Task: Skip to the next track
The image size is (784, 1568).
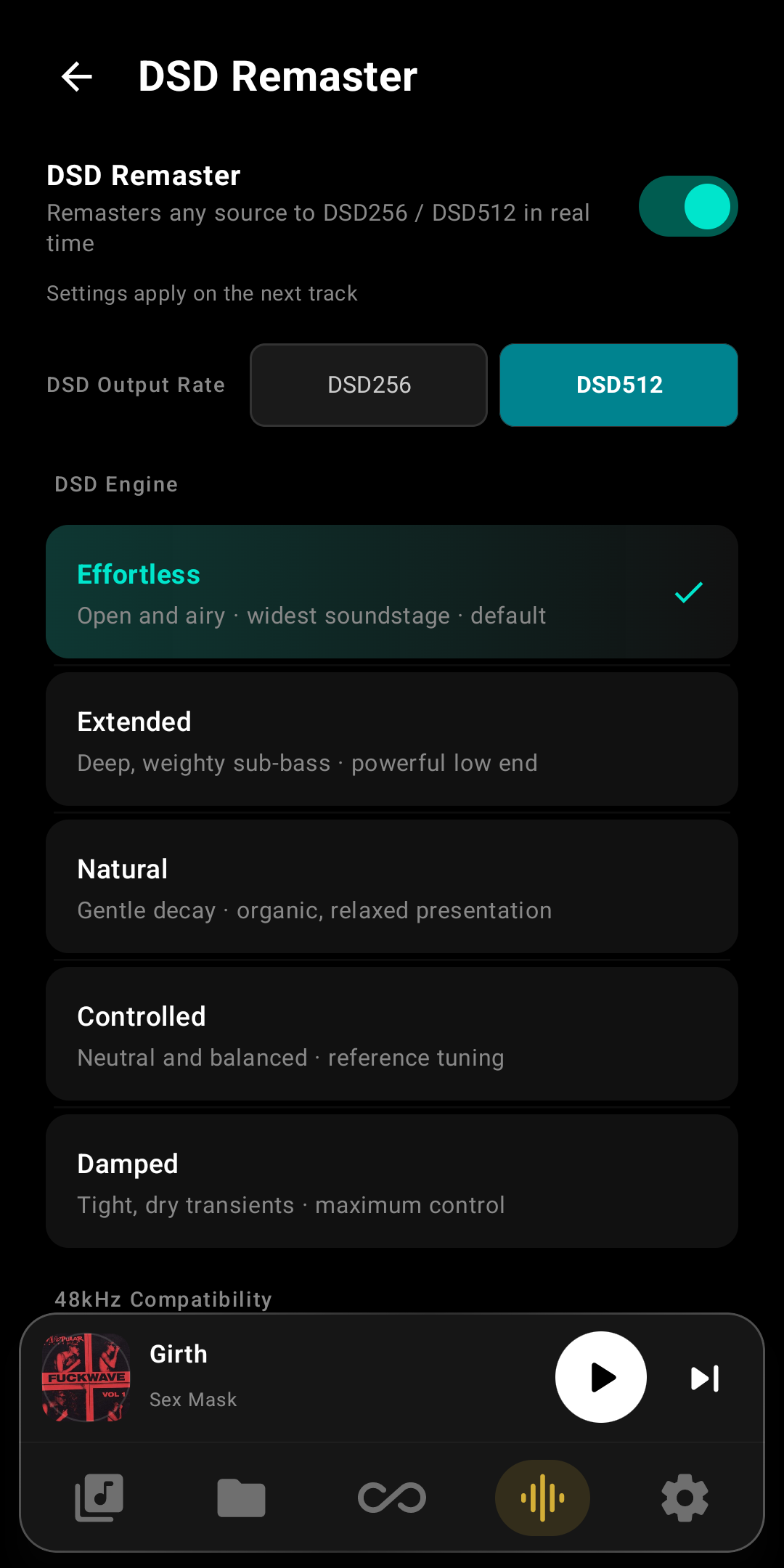Action: click(x=705, y=1378)
